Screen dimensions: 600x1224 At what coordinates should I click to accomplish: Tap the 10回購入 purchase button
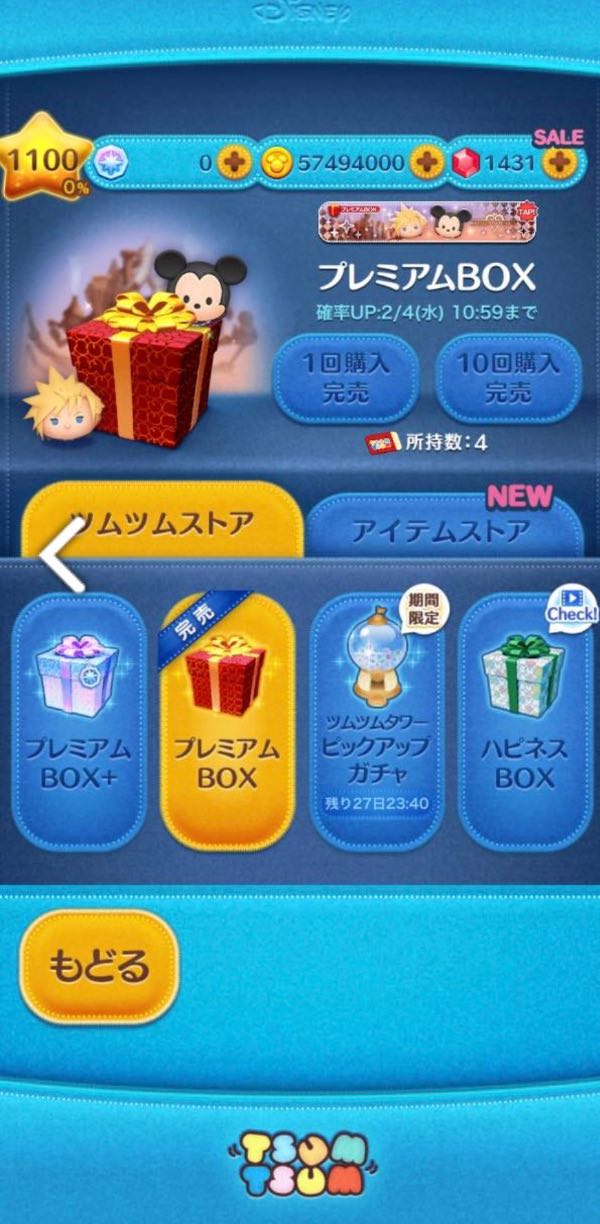tap(509, 379)
